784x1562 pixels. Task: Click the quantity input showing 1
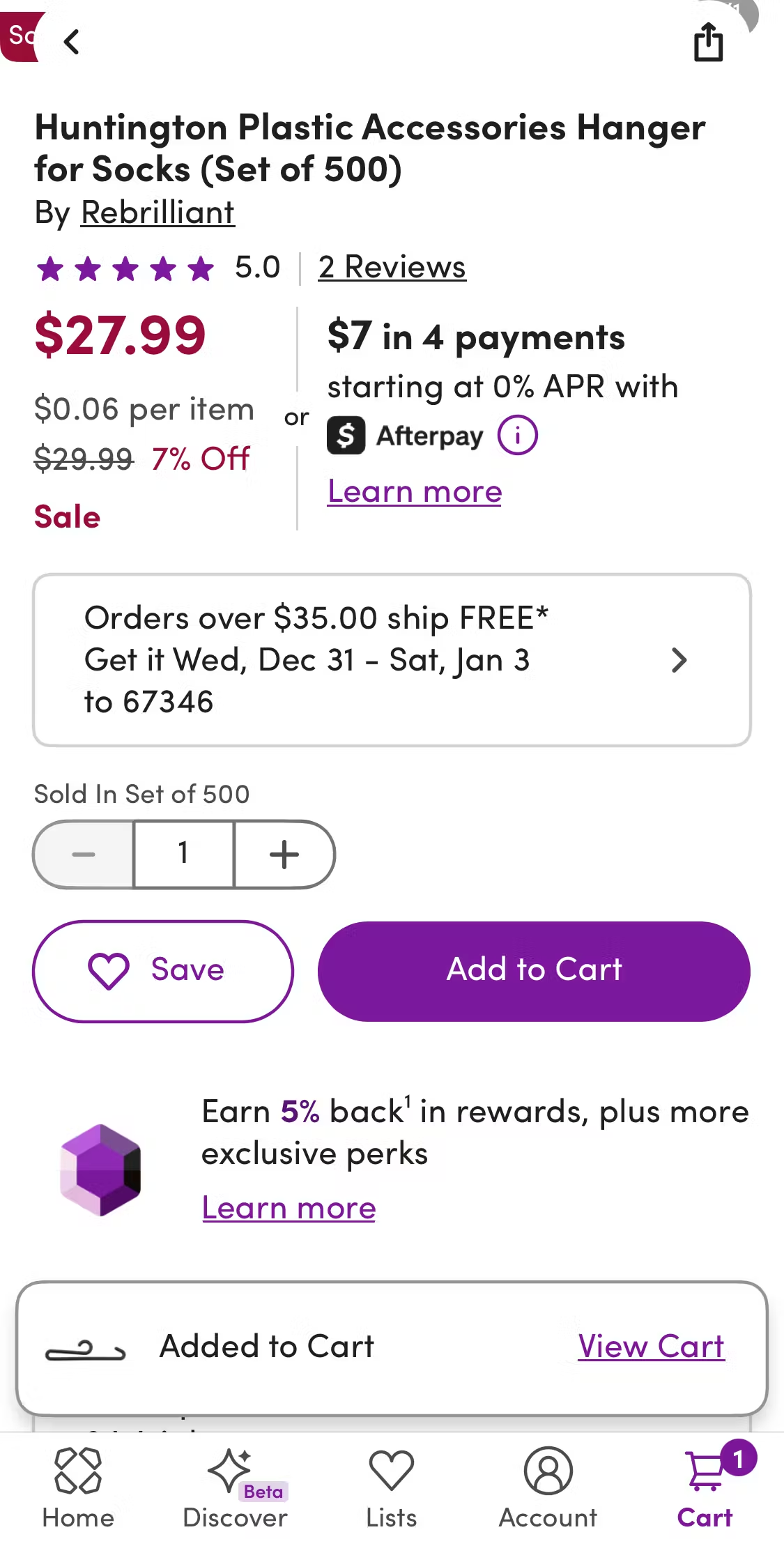[183, 854]
